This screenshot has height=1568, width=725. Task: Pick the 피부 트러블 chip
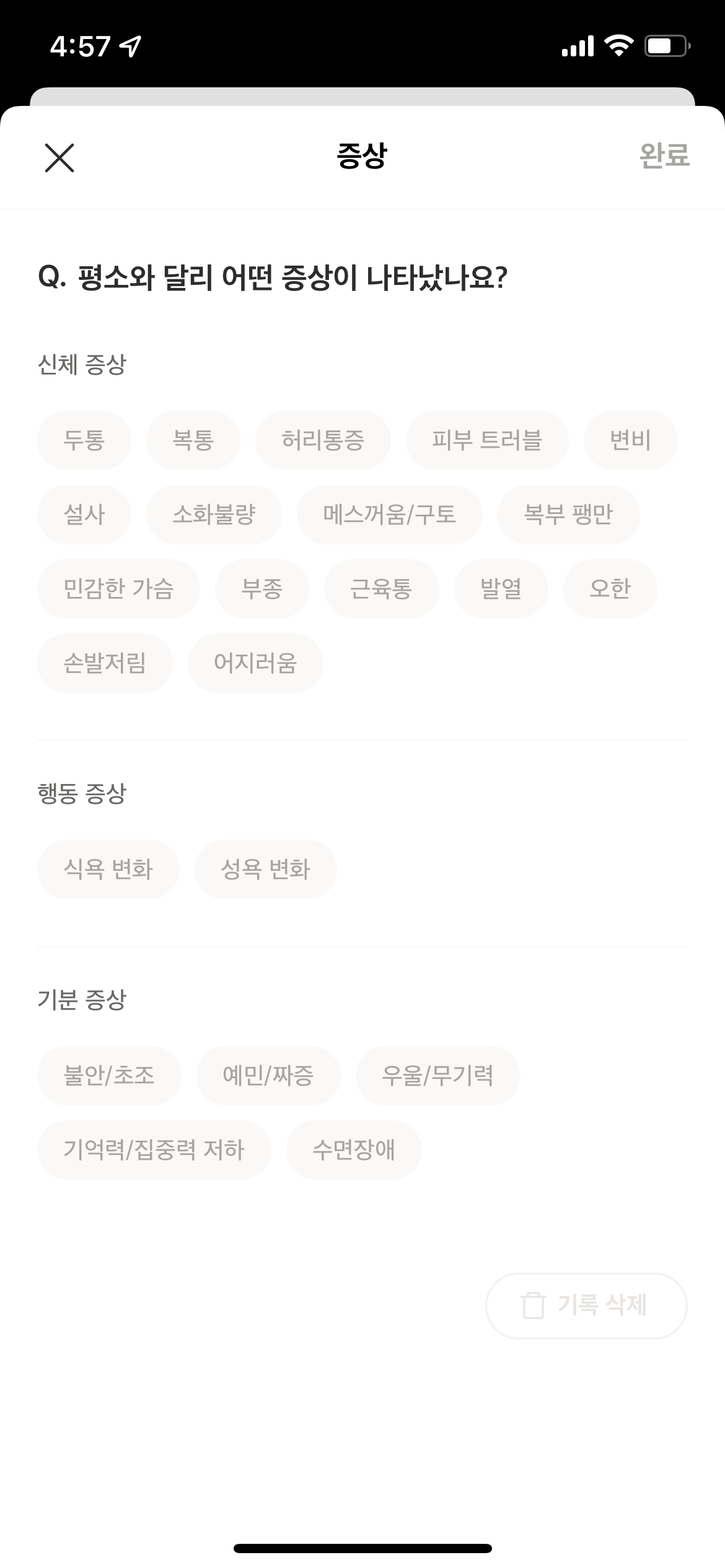[487, 440]
